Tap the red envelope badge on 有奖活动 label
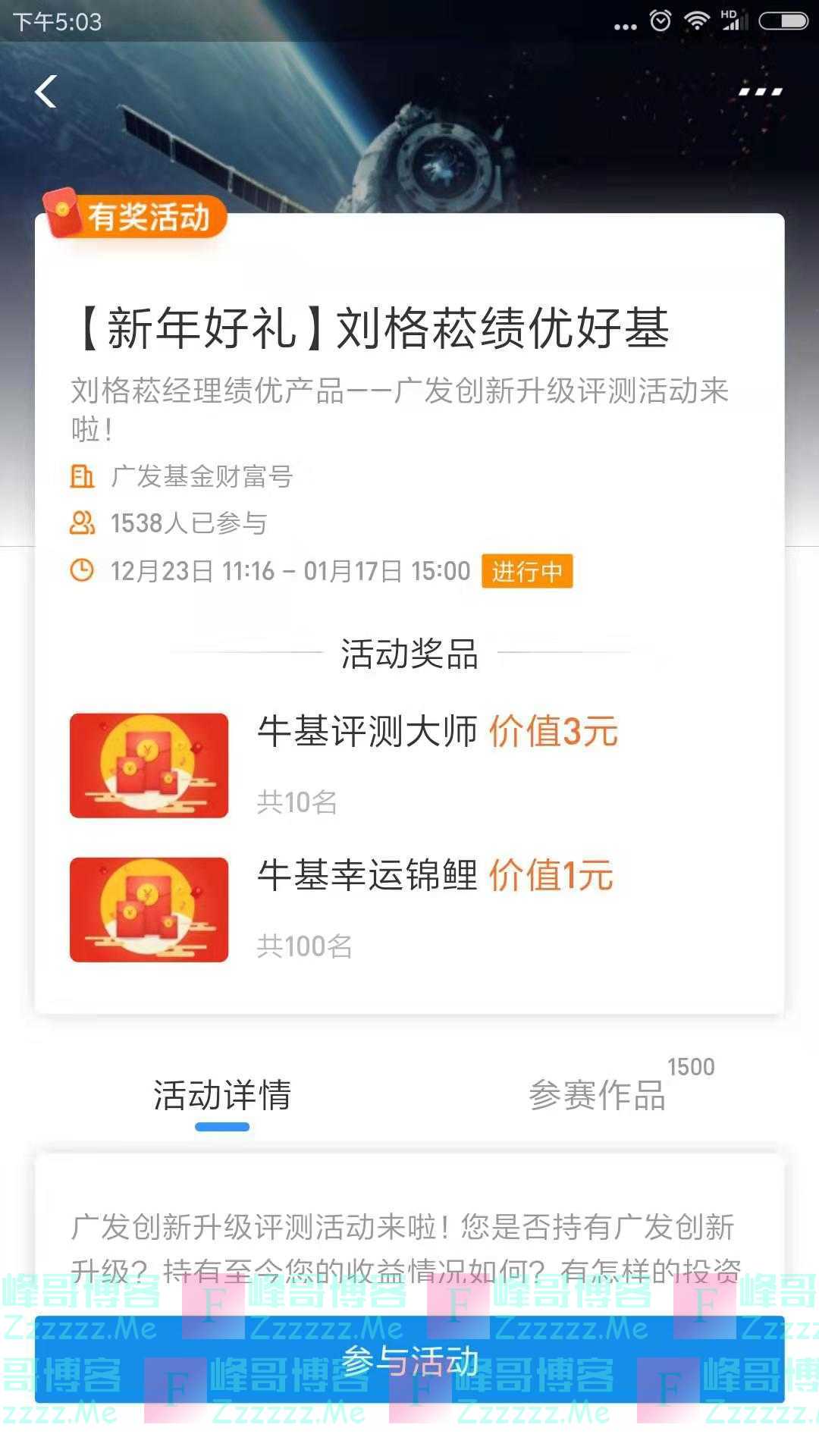 [x=62, y=215]
